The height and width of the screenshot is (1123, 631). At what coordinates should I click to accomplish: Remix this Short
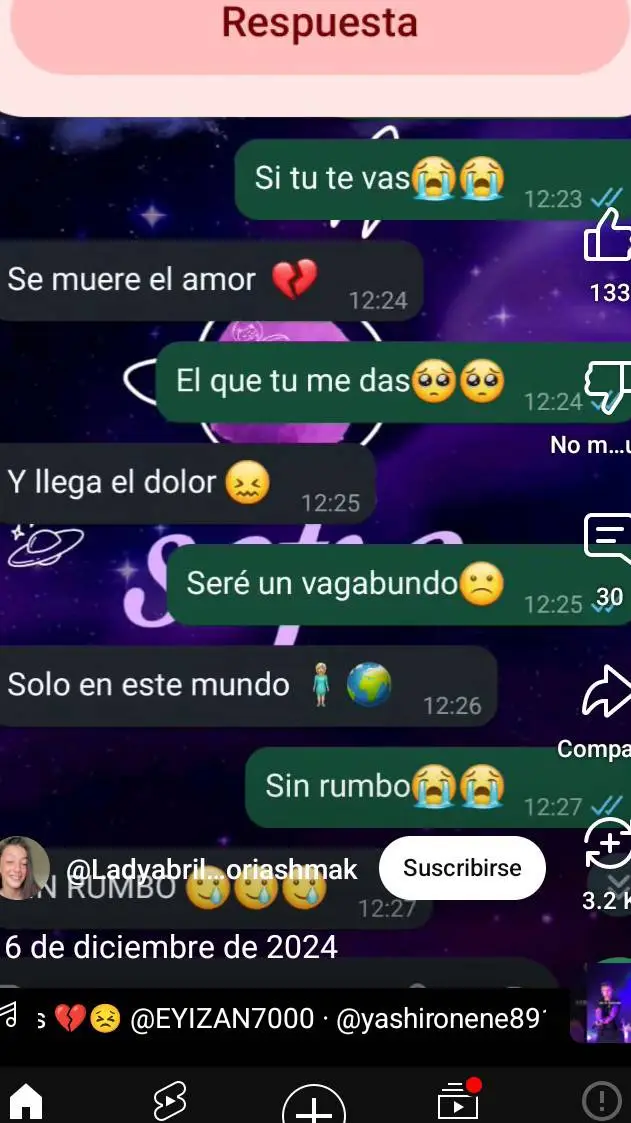tap(607, 845)
